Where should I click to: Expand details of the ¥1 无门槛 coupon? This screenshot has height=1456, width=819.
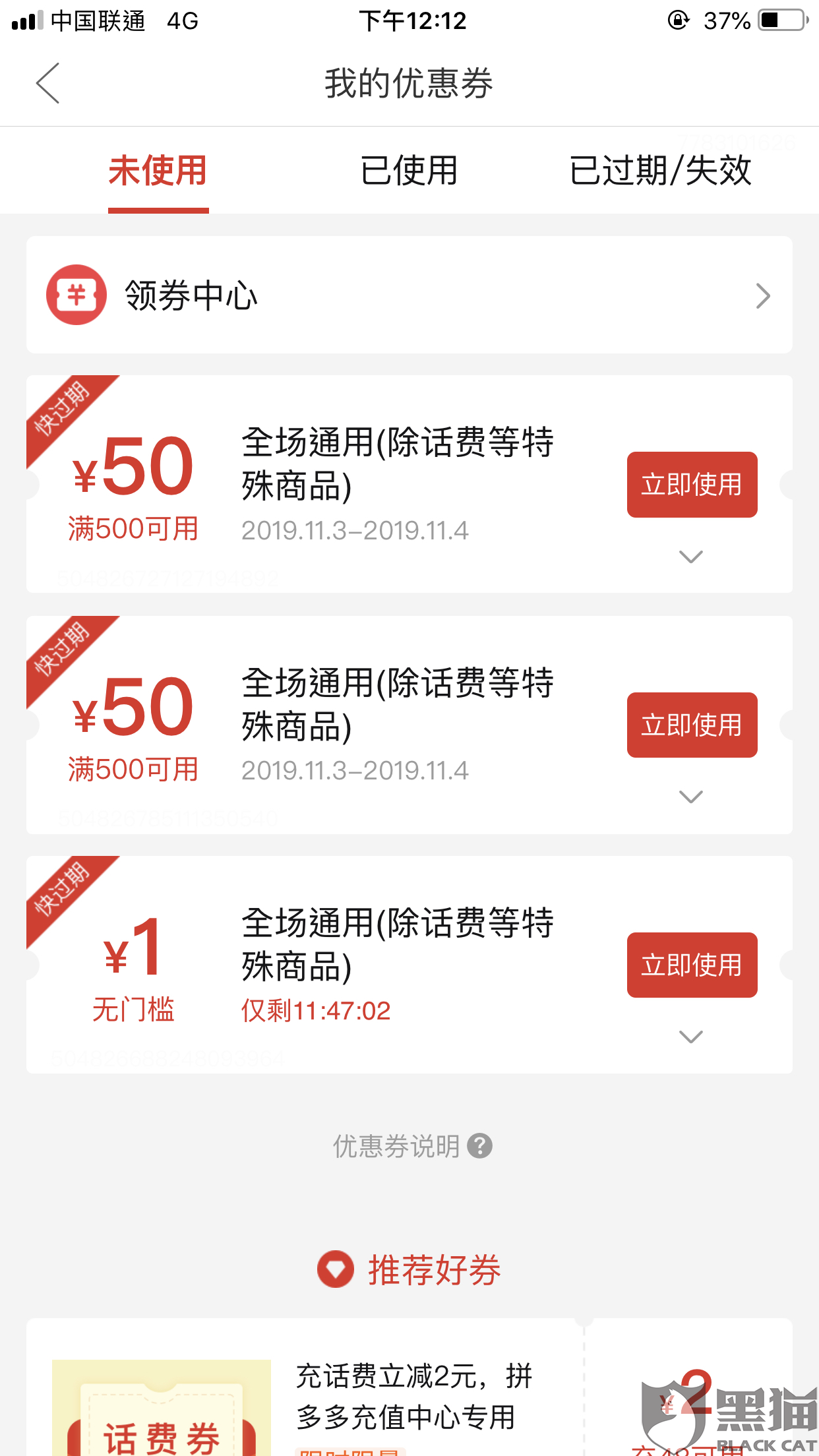pyautogui.click(x=690, y=1037)
